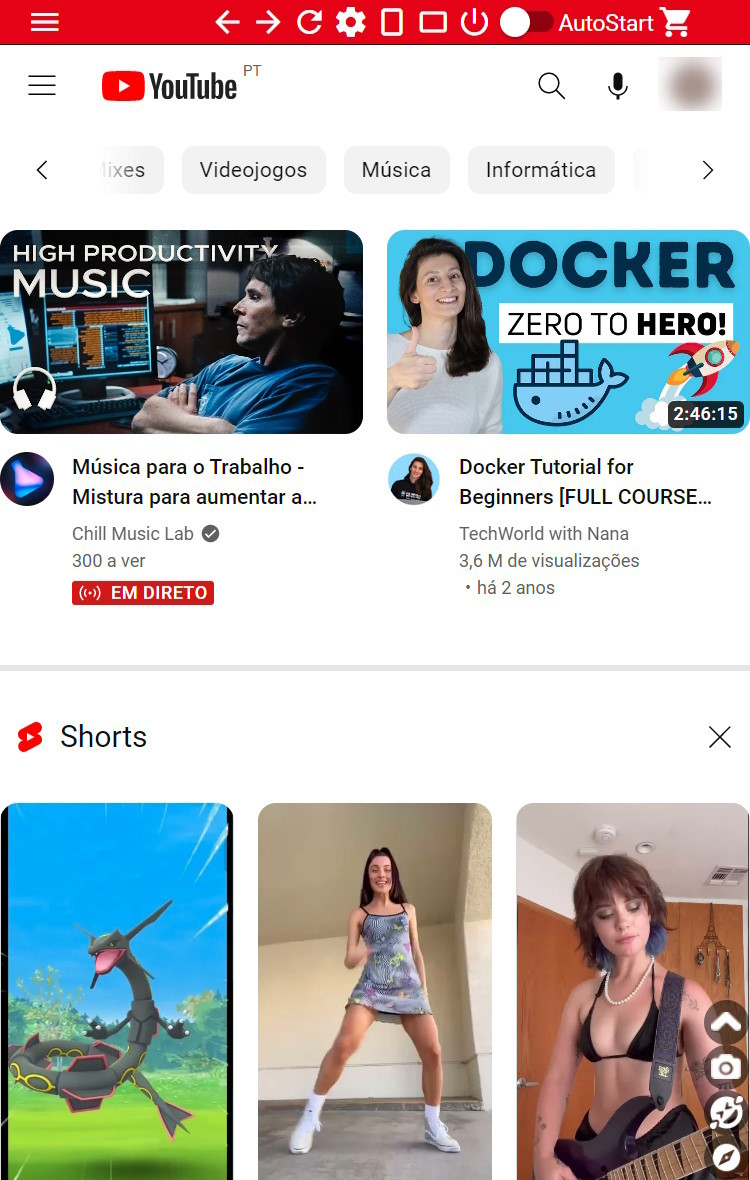Show previous category chips with left arrow
Screen dimensions: 750x1180
[42, 170]
